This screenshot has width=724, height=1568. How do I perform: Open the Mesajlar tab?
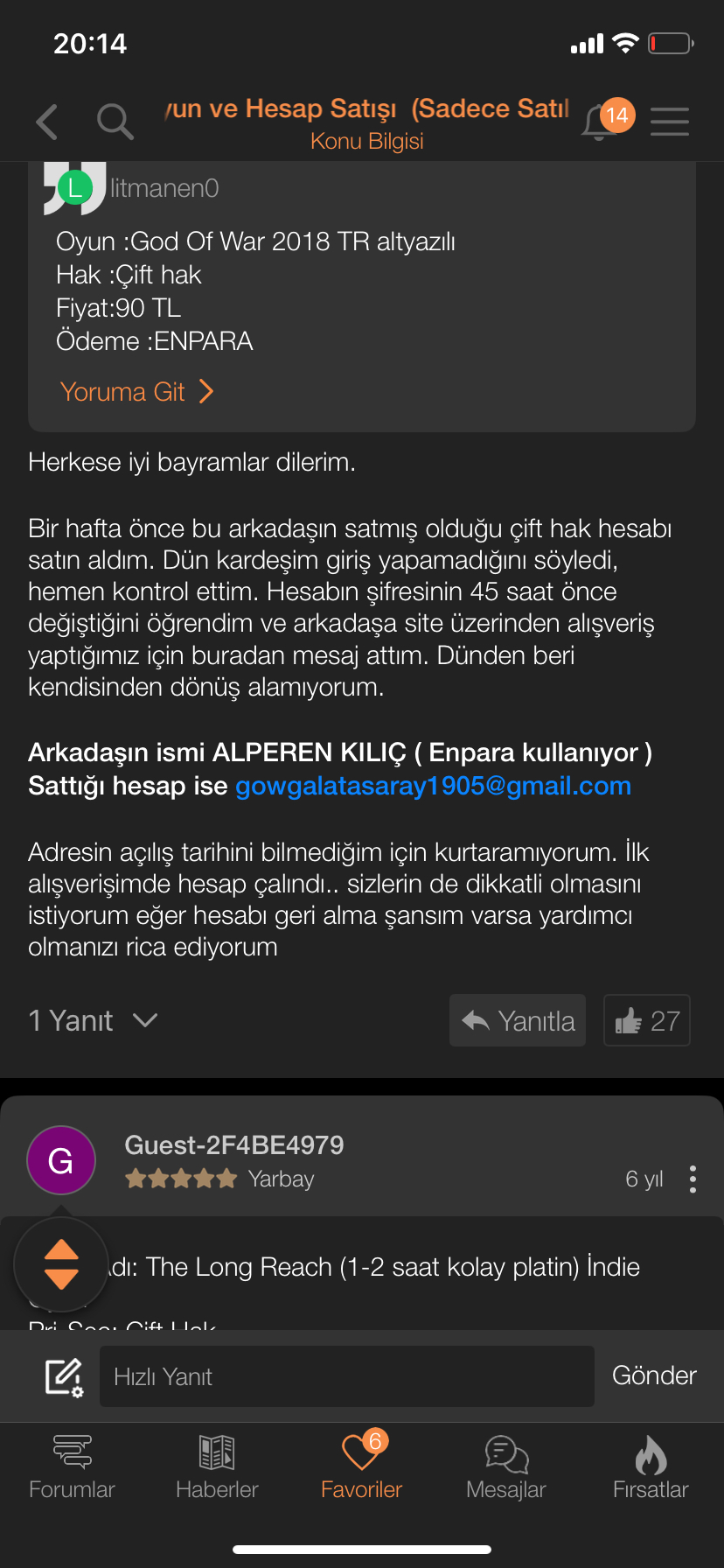(506, 1467)
